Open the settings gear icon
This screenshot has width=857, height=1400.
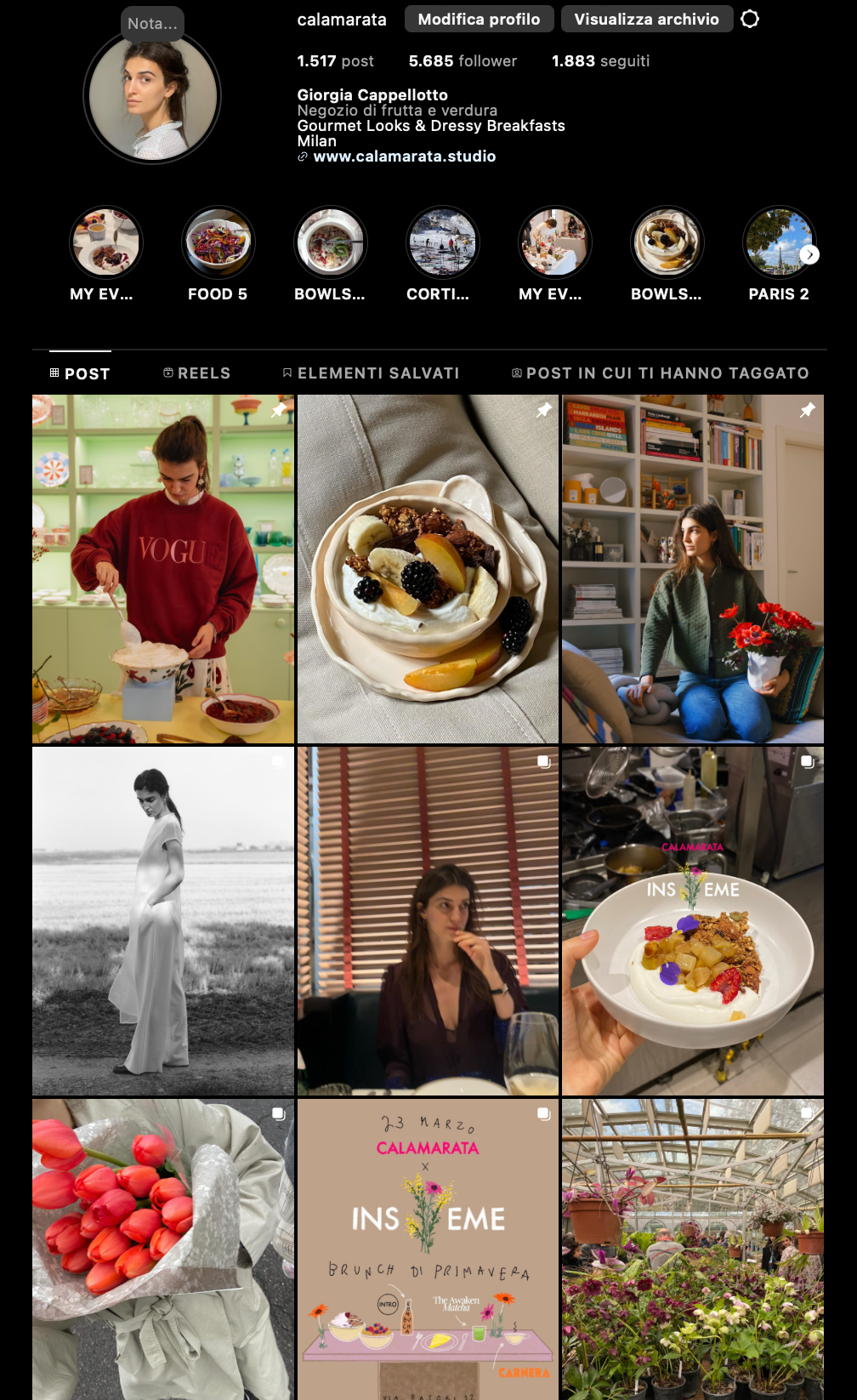pyautogui.click(x=749, y=19)
